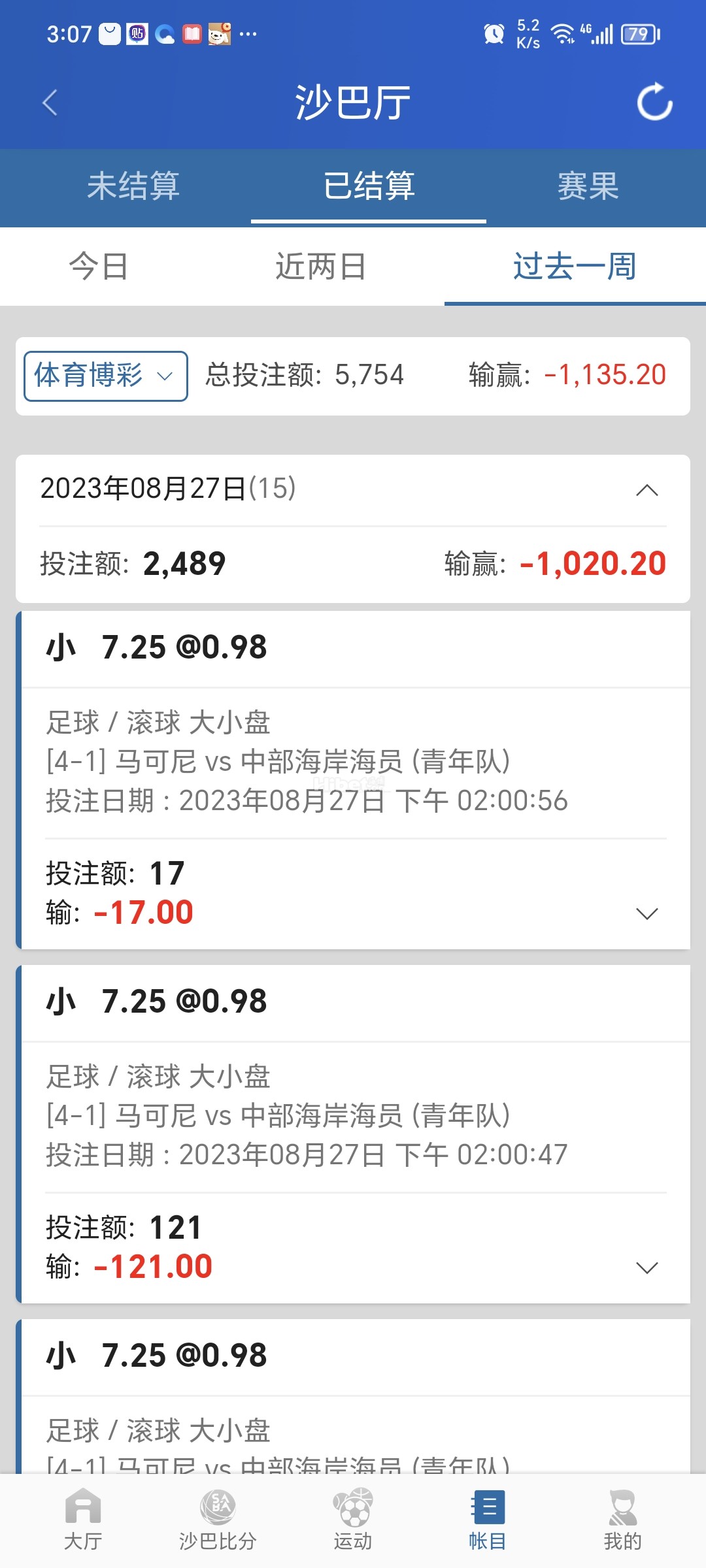
Task: Open the 体育博彩 dropdown
Action: 106,376
